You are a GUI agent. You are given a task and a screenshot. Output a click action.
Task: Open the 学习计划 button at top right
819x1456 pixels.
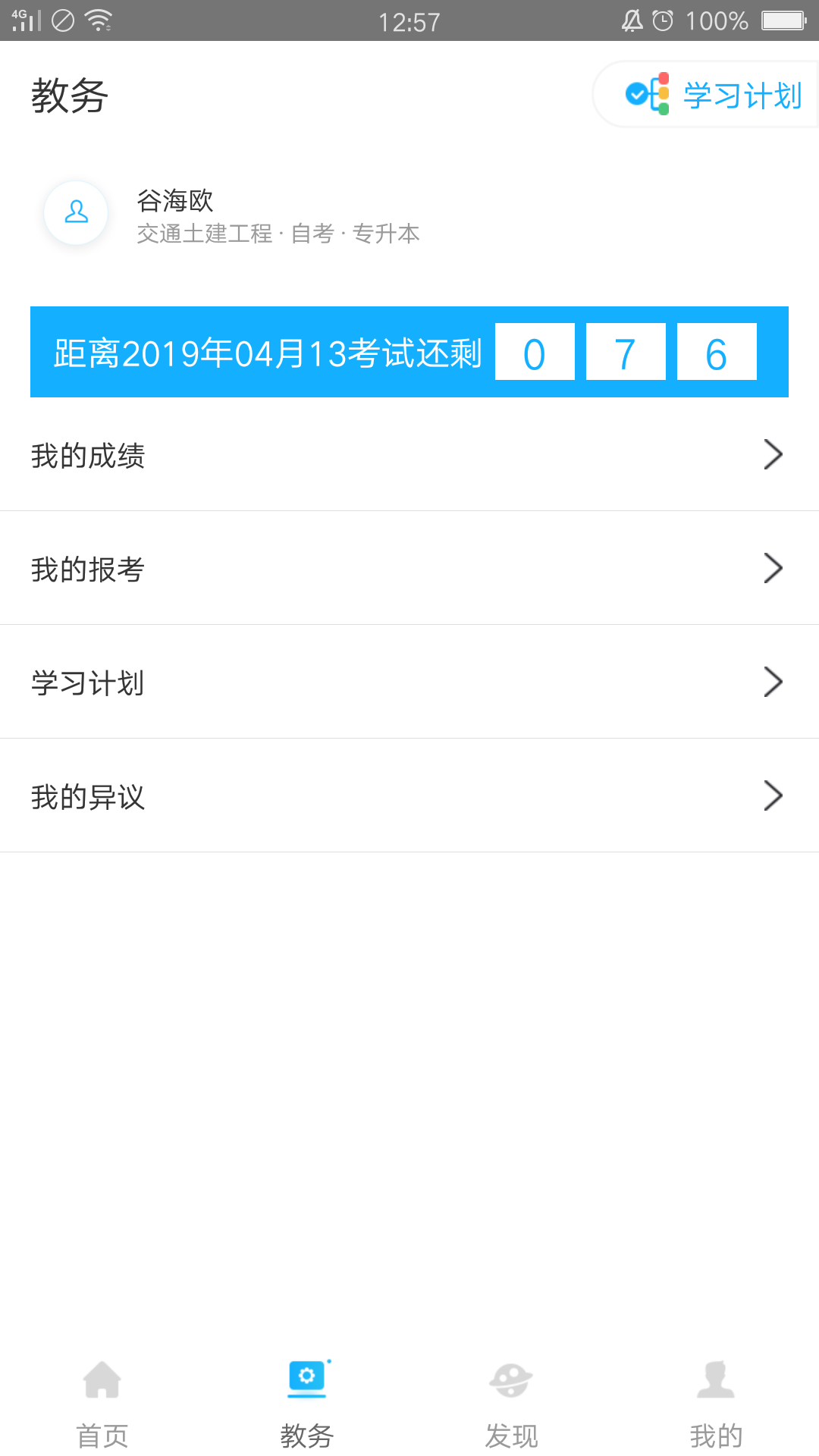706,95
